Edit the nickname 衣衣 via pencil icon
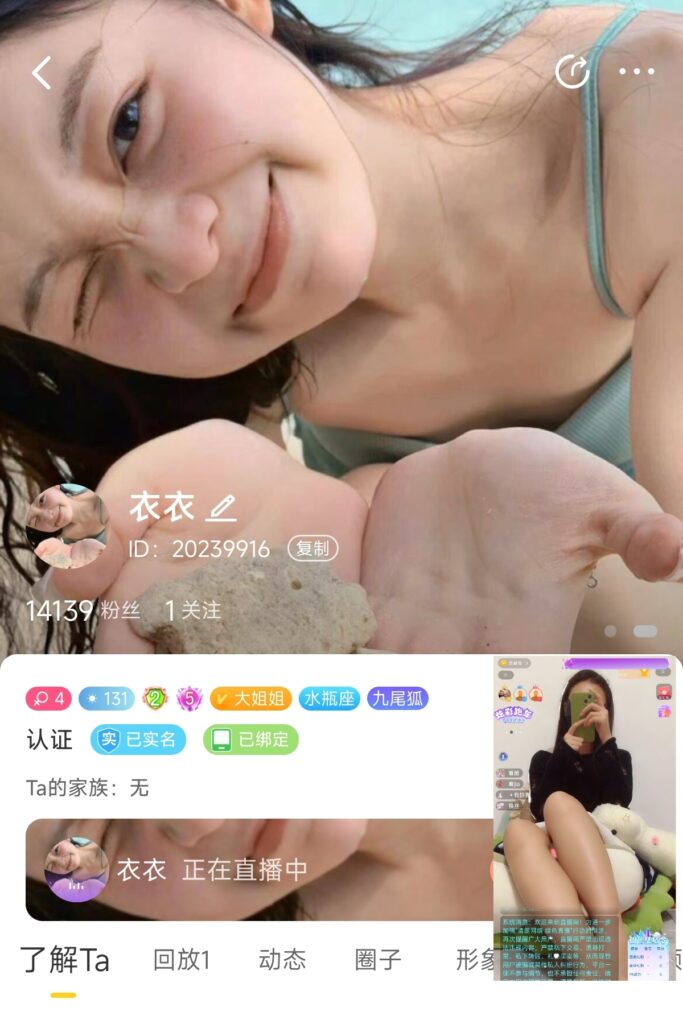Screen dimensions: 683x1024 [221, 508]
